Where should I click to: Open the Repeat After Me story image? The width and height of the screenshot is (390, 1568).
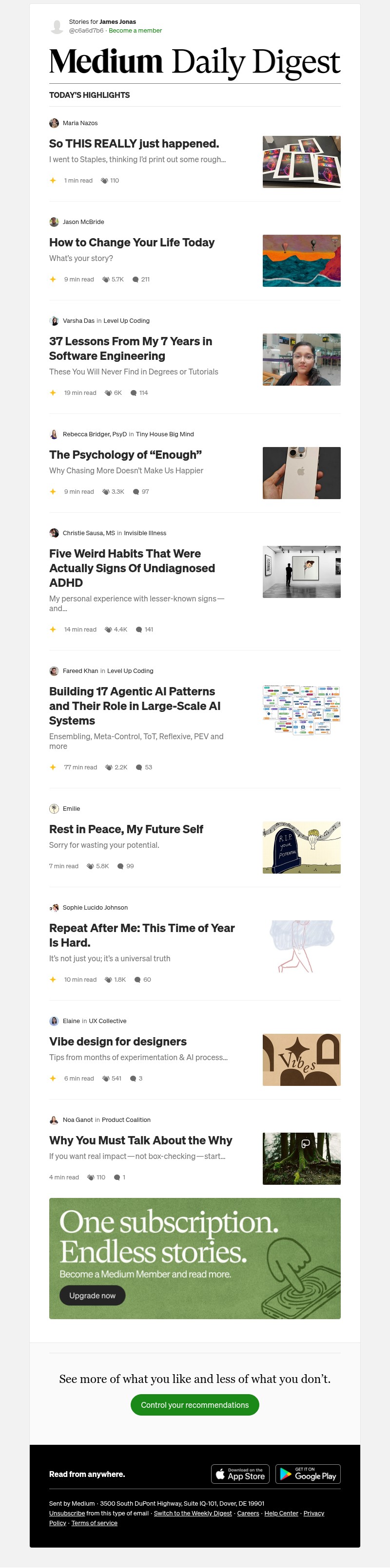[301, 945]
